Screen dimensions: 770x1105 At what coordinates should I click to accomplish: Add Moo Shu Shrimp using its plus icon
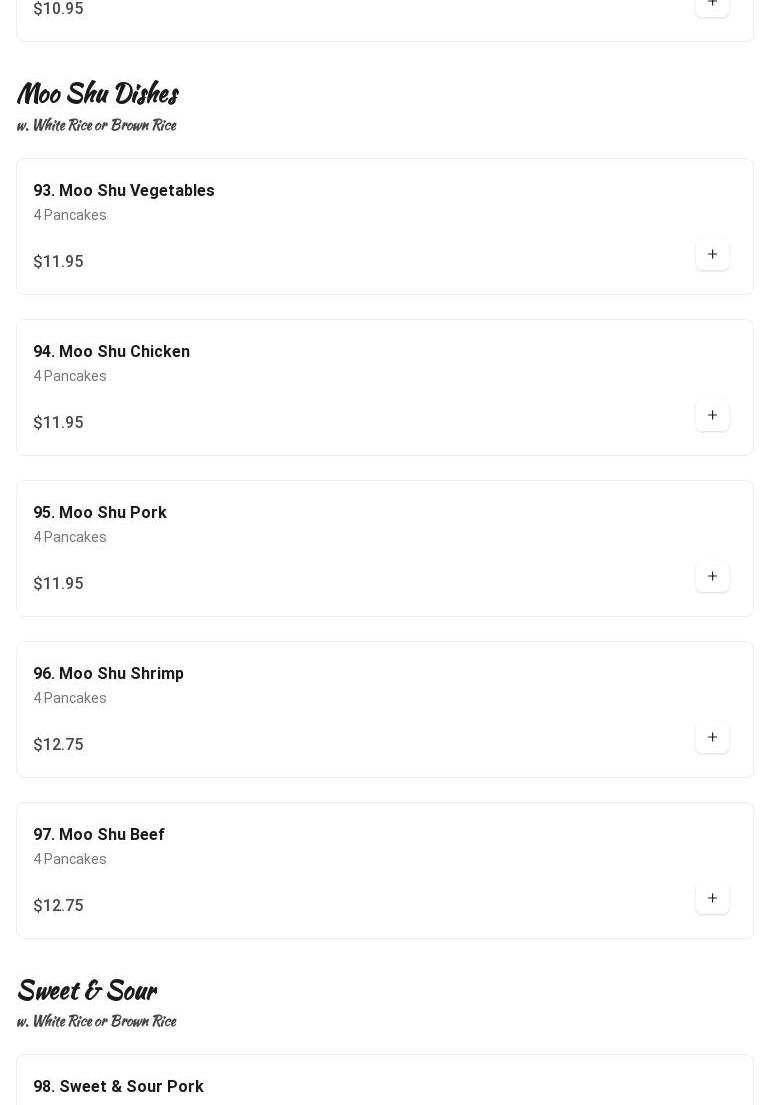point(712,738)
